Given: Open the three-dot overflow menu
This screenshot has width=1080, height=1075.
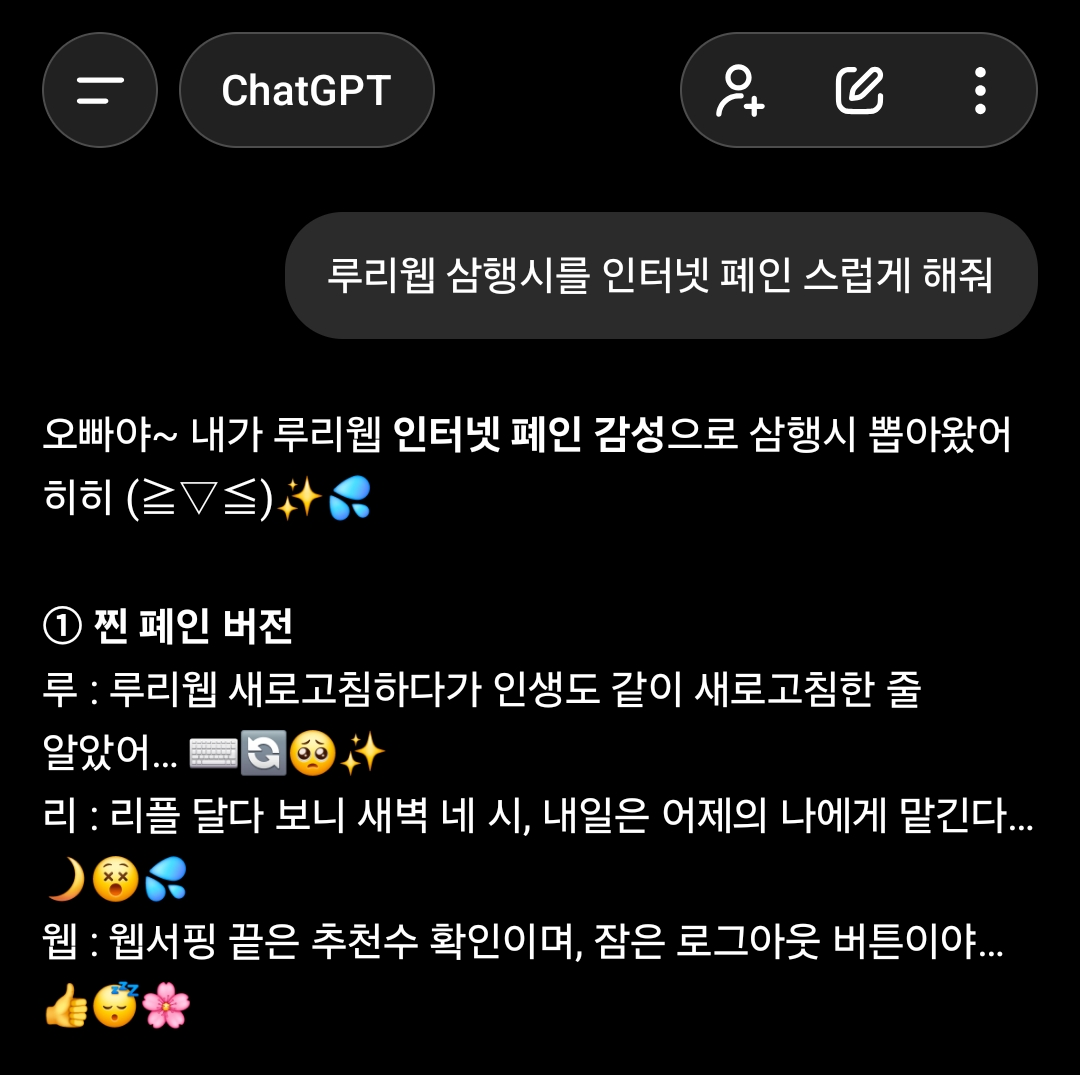Looking at the screenshot, I should [x=980, y=91].
